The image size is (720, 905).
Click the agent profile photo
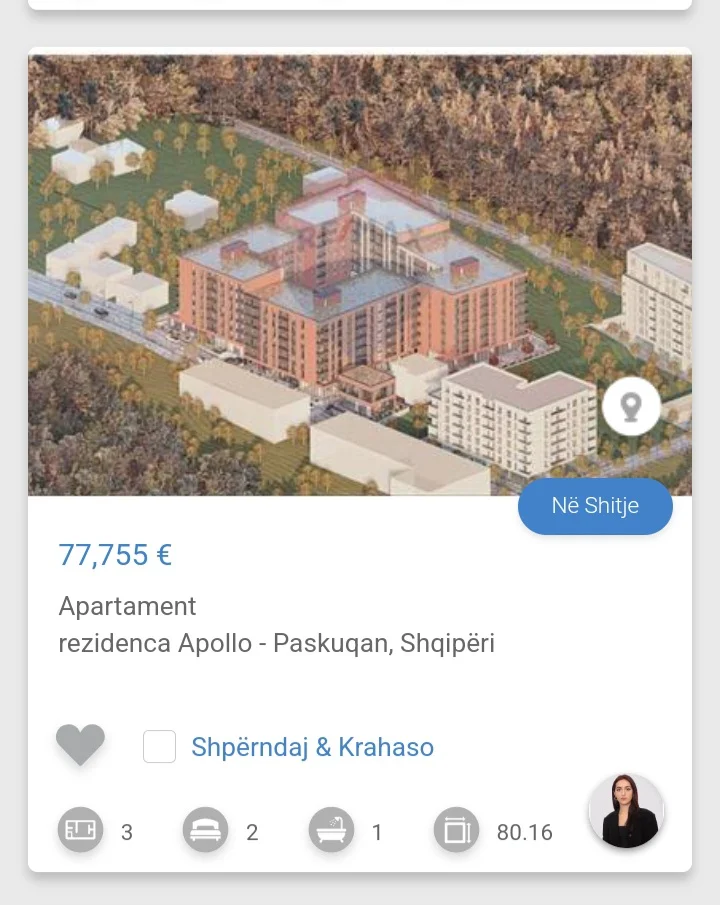tap(626, 811)
